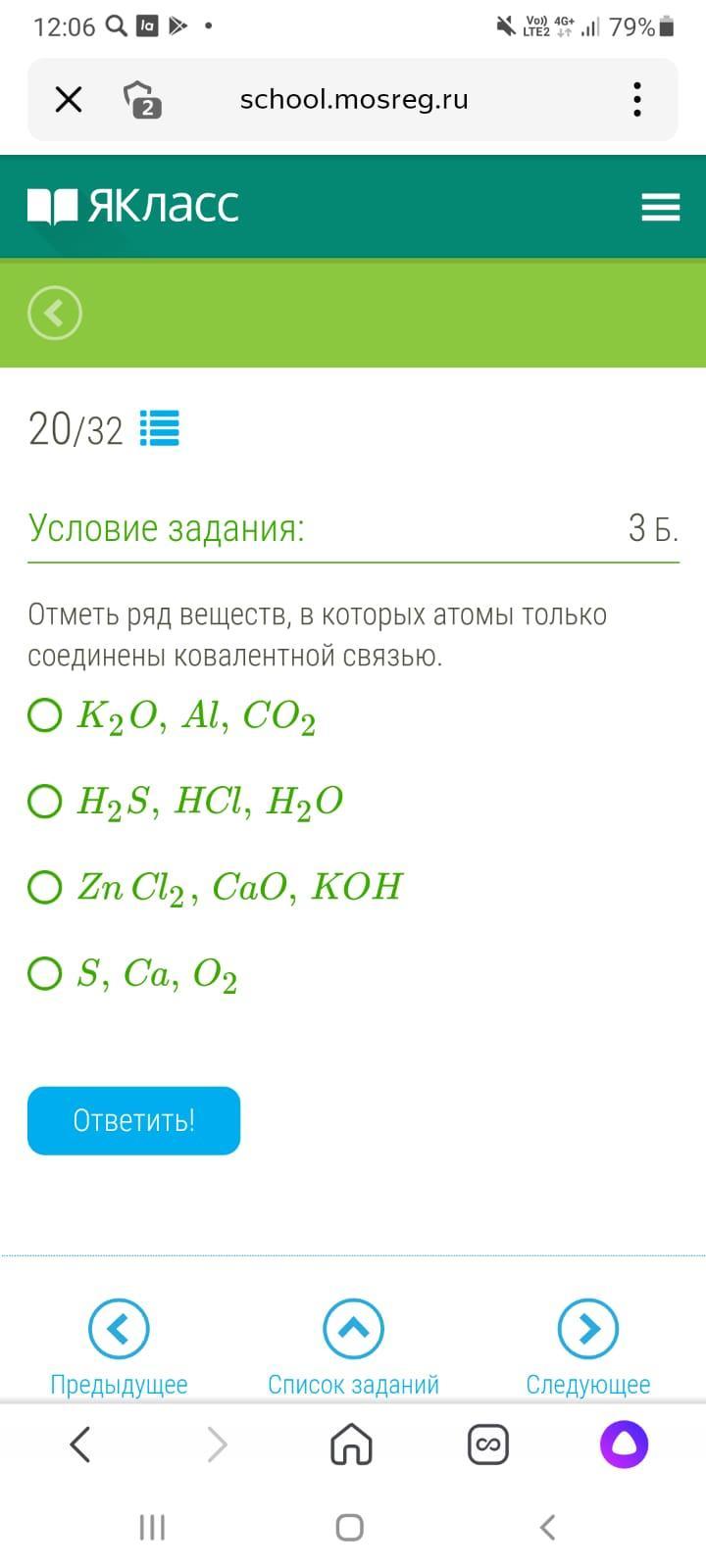Open the task list icon beside 20/32
Image resolution: width=706 pixels, height=1568 pixels.
point(159,428)
